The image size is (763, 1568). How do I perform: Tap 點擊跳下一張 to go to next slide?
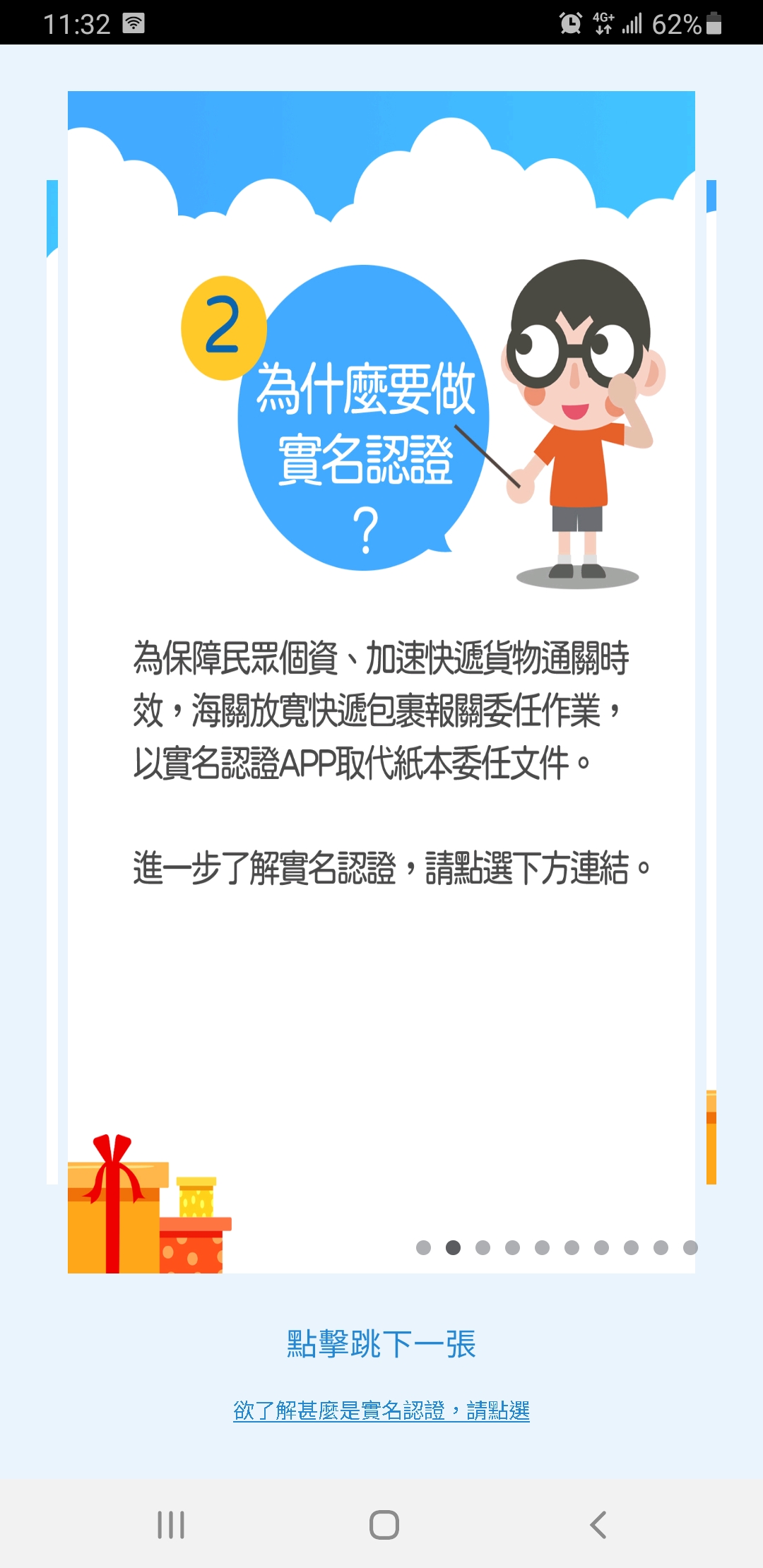[x=381, y=1343]
